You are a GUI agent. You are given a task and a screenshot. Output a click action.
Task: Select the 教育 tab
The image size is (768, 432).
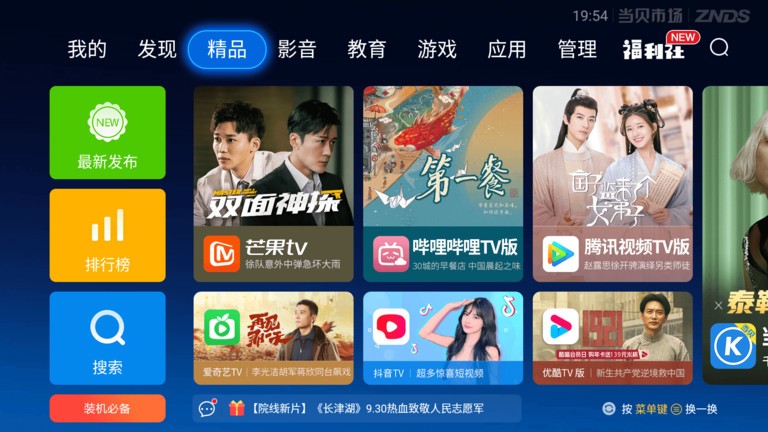click(x=367, y=49)
